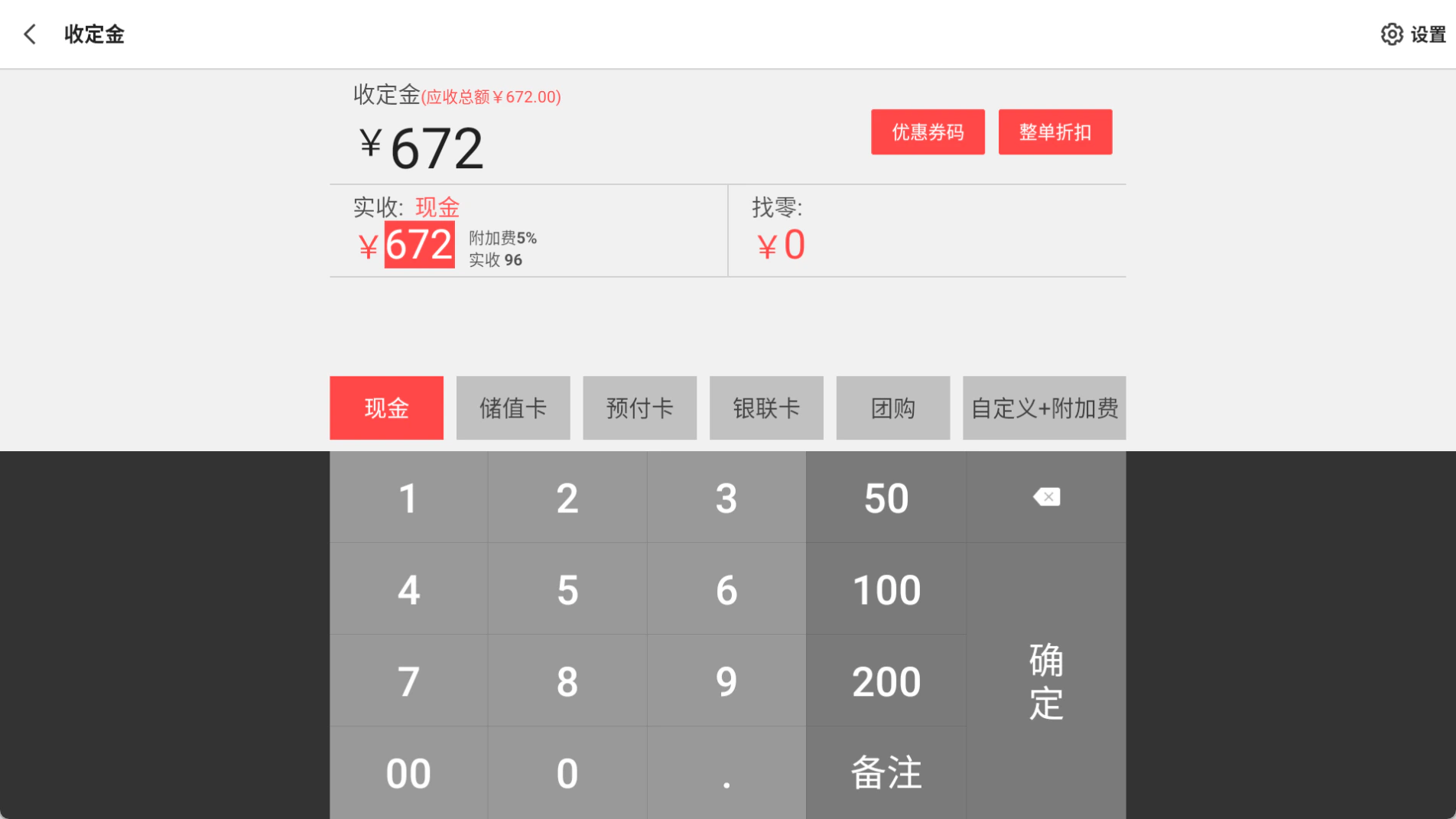
Task: Tap the highlighted 672 received amount field
Action: [x=419, y=245]
